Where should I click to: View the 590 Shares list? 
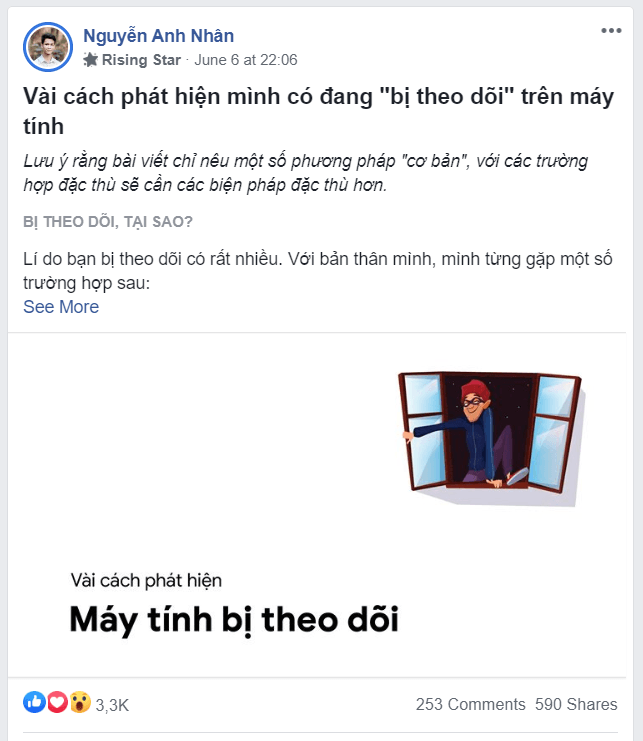click(576, 704)
